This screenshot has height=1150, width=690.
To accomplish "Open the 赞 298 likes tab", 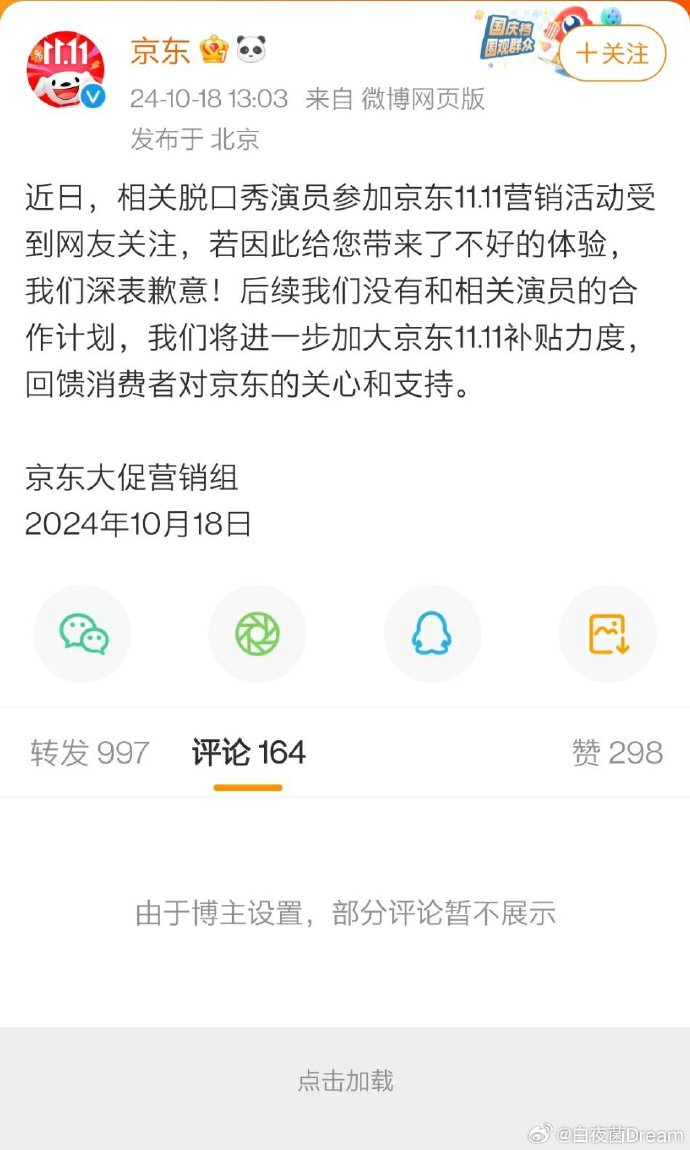I will pyautogui.click(x=616, y=753).
